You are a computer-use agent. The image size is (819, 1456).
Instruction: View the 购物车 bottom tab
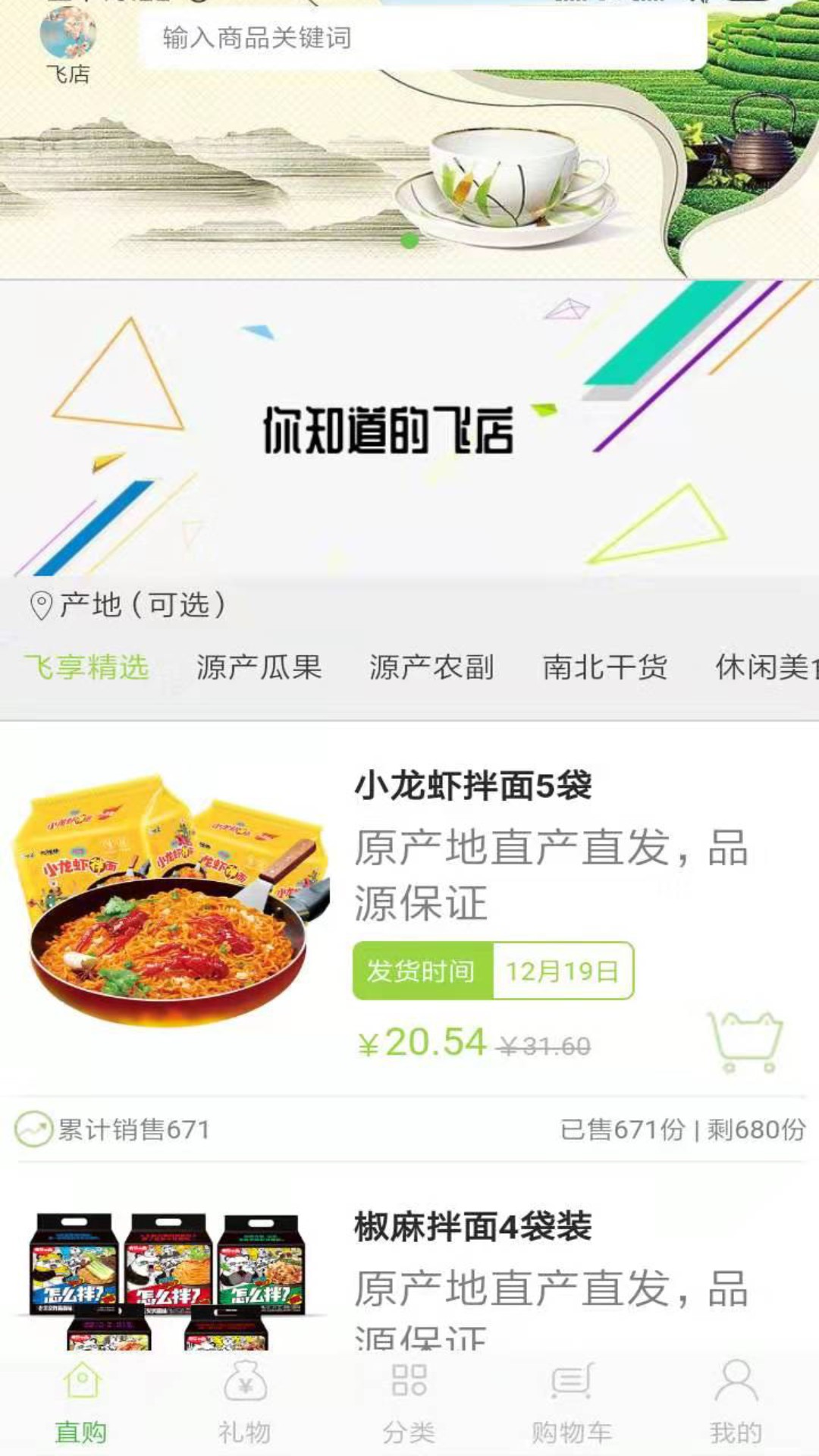tap(572, 1401)
